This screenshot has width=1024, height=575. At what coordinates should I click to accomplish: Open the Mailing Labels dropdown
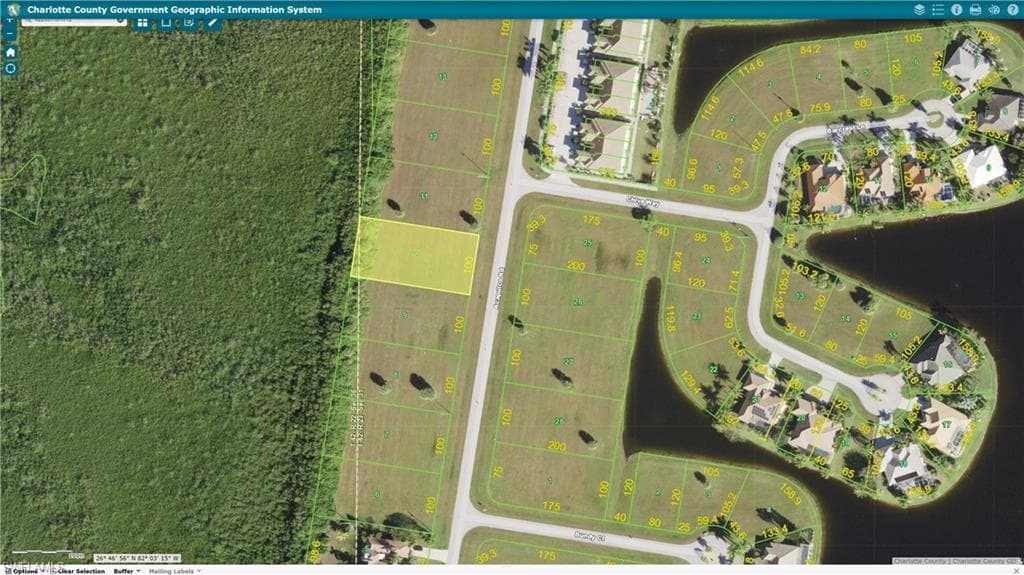click(x=174, y=571)
